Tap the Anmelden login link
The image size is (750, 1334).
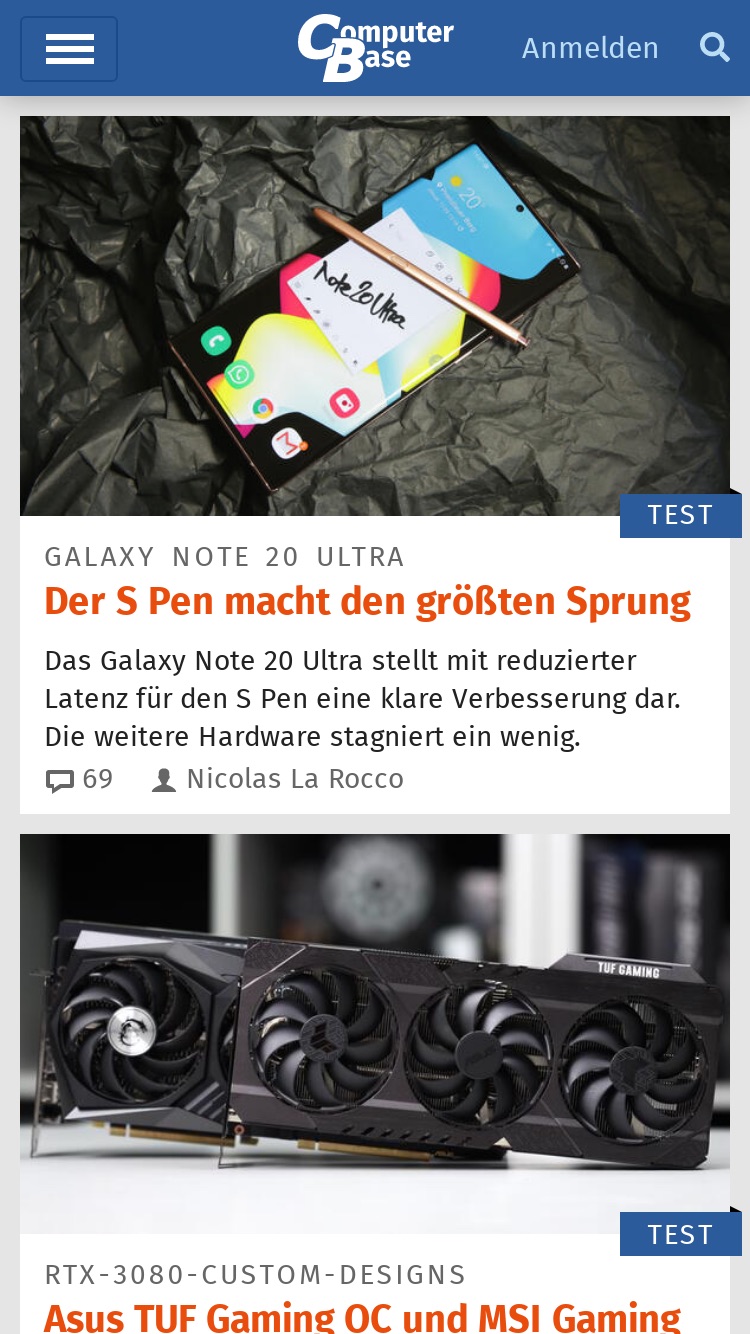[x=590, y=48]
